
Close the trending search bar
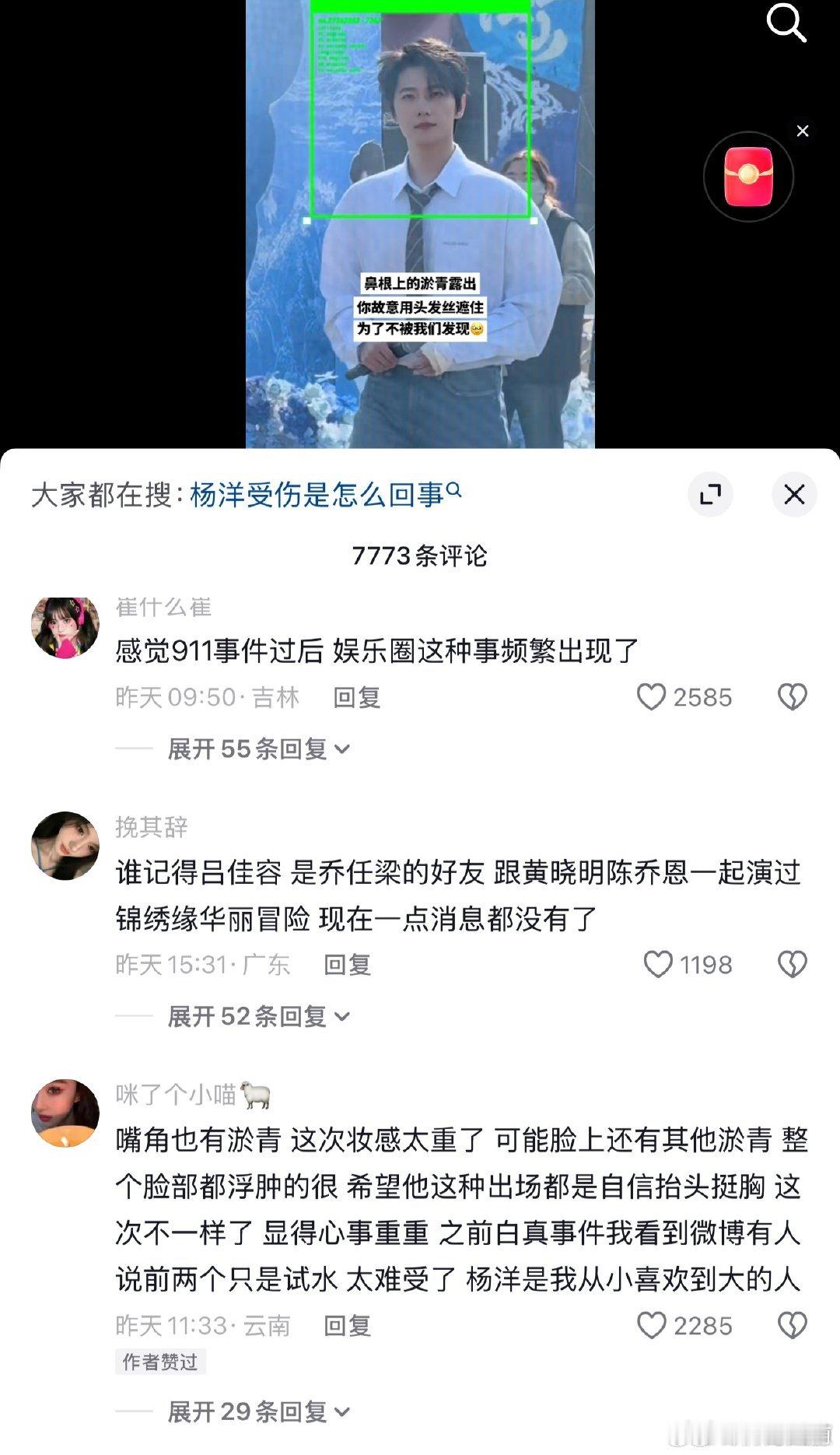[x=793, y=495]
